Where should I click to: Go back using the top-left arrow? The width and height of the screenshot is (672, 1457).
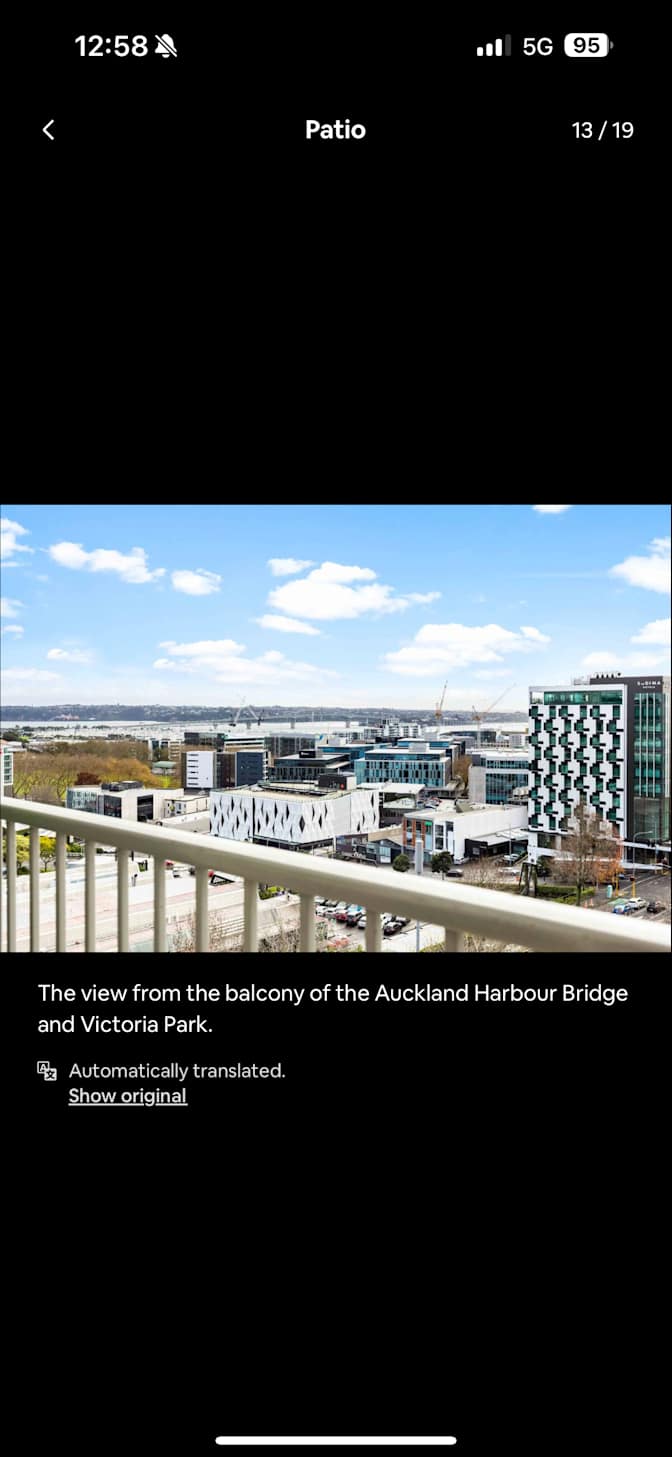coord(48,130)
